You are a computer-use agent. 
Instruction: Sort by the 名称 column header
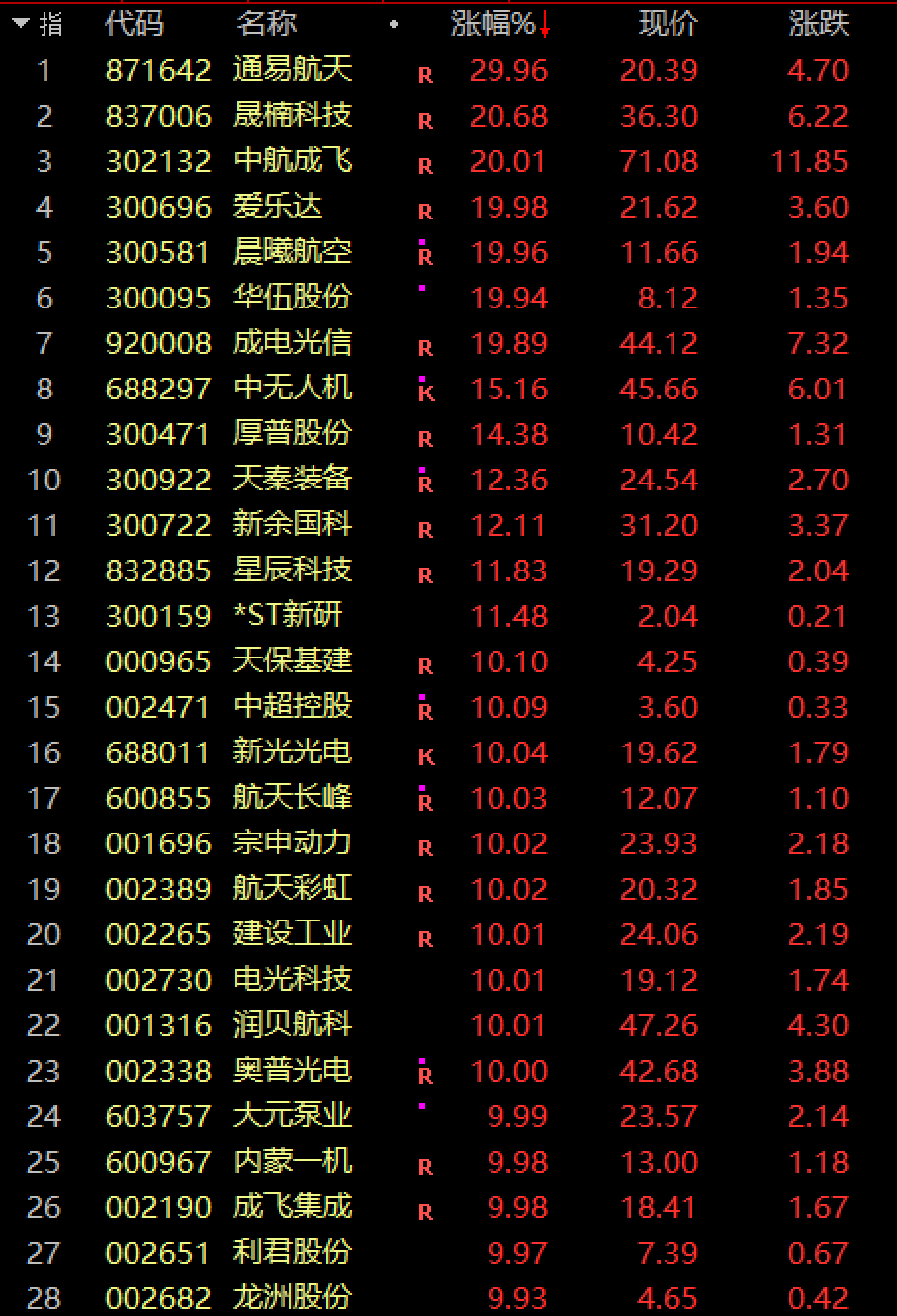click(265, 24)
